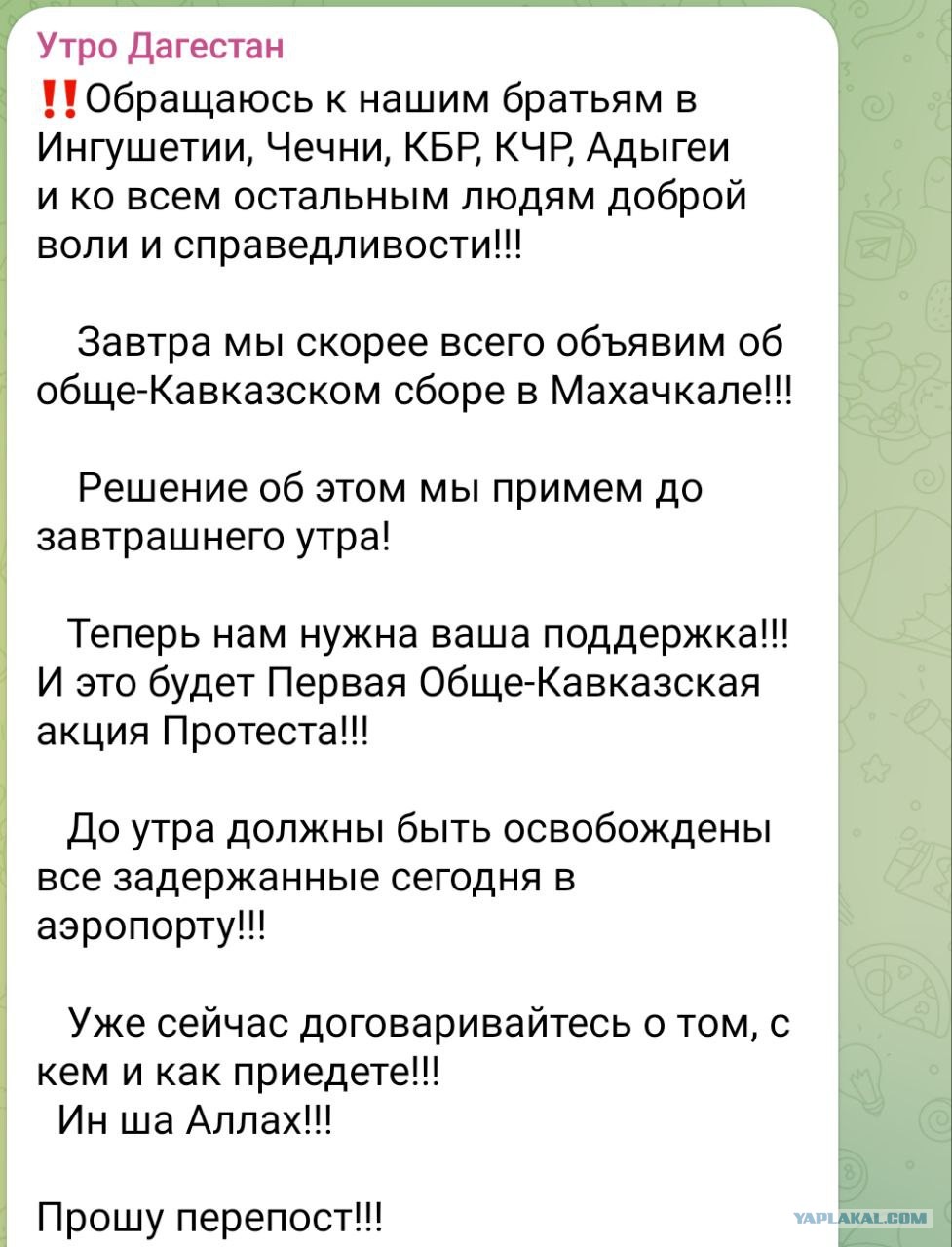Screen dimensions: 952x1247
Task: Open the Утро Дагестан channel name
Action: pyautogui.click(x=161, y=46)
